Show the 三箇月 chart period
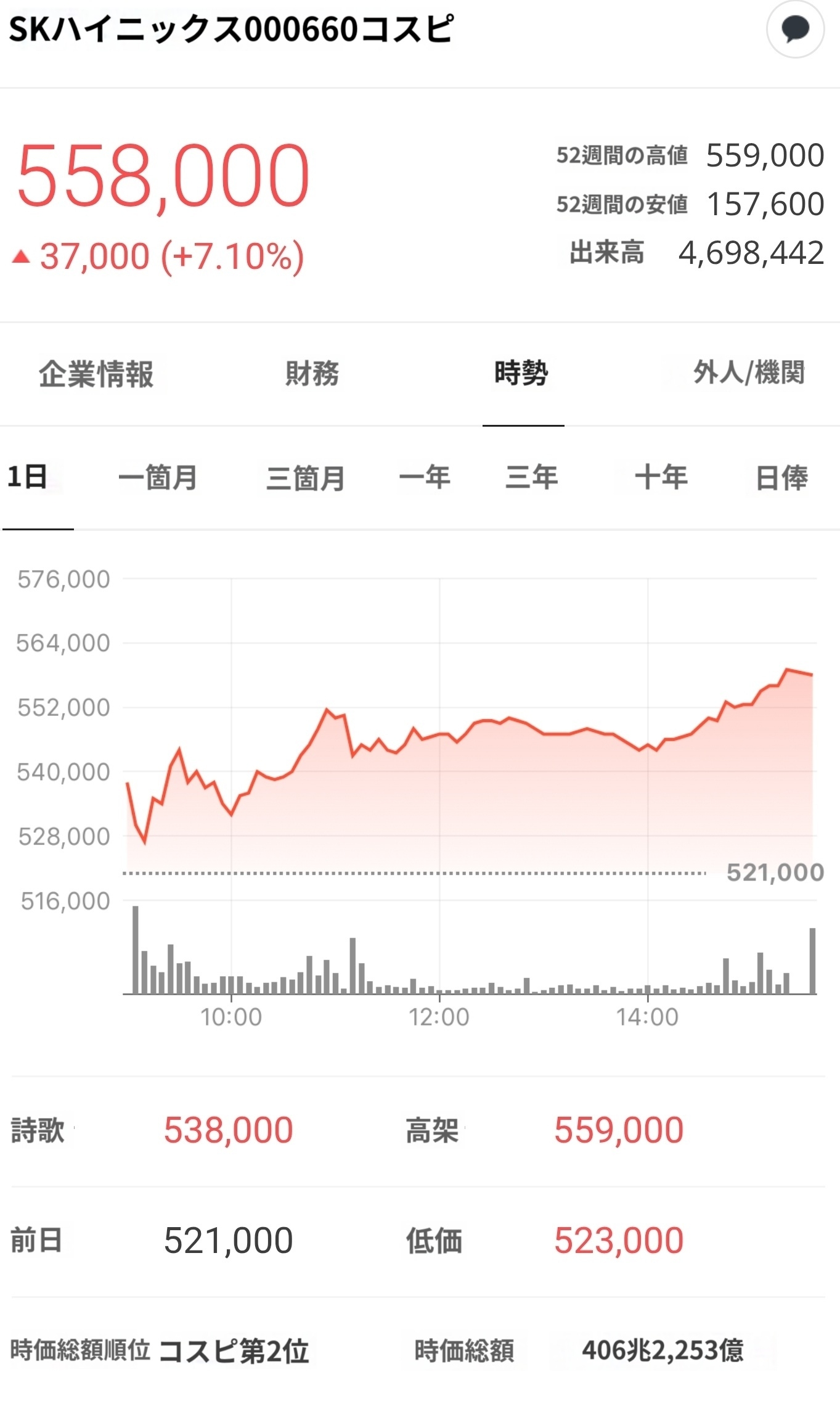The height and width of the screenshot is (1401, 840). (x=306, y=479)
